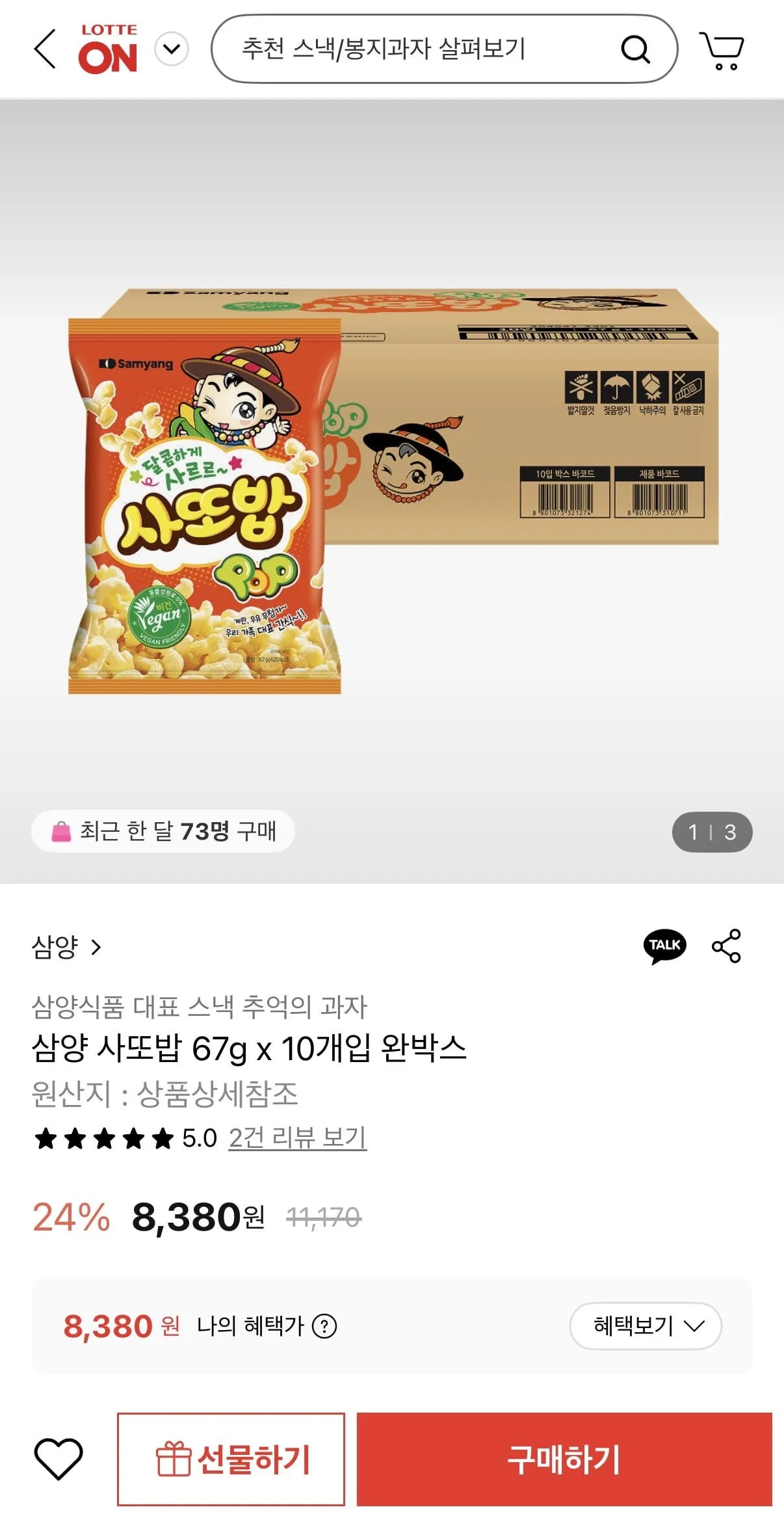Image resolution: width=784 pixels, height=1518 pixels.
Task: Expand the dropdown next to Lotte ON logo
Action: [x=172, y=49]
